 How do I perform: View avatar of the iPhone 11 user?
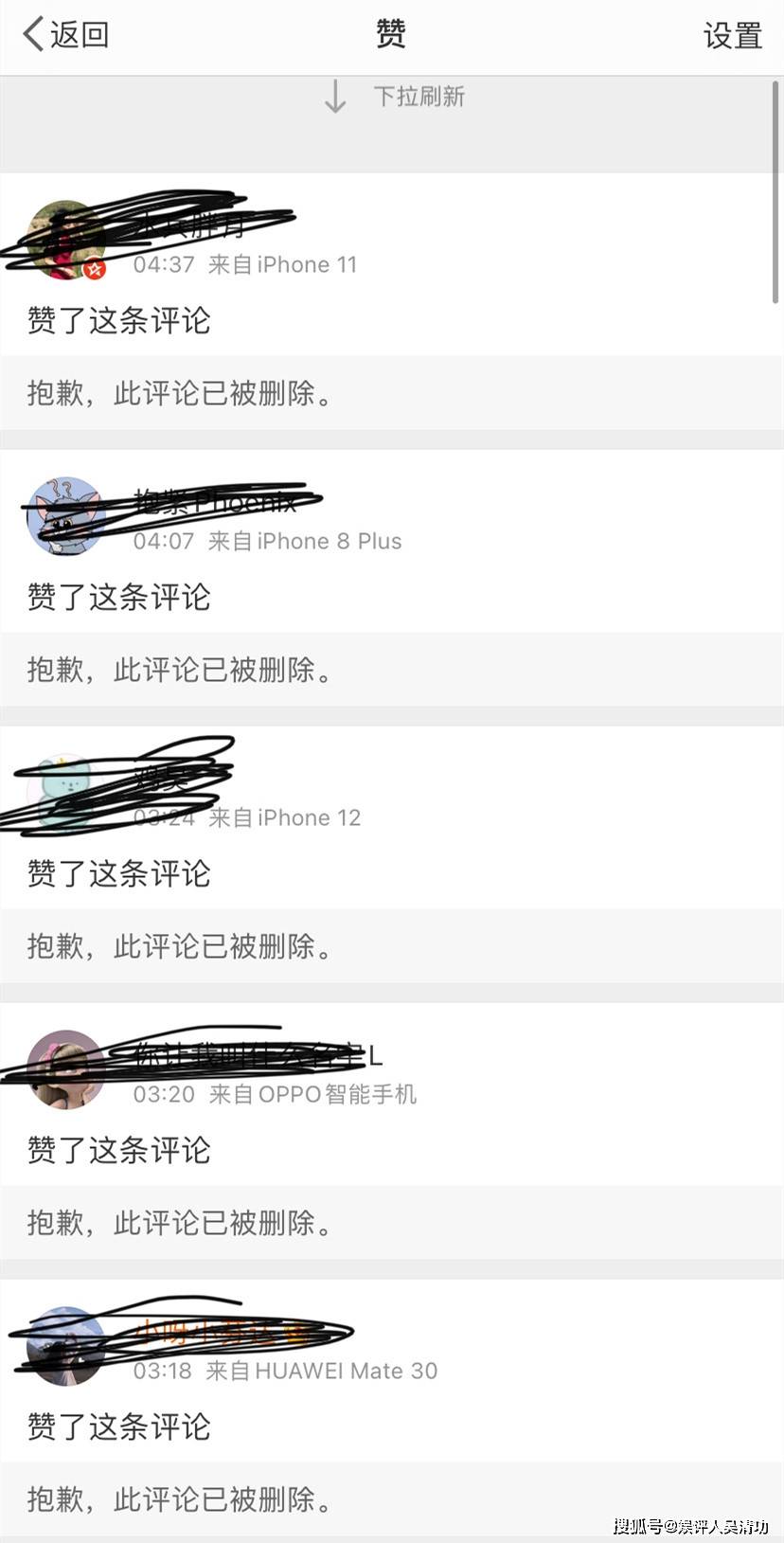pyautogui.click(x=65, y=240)
